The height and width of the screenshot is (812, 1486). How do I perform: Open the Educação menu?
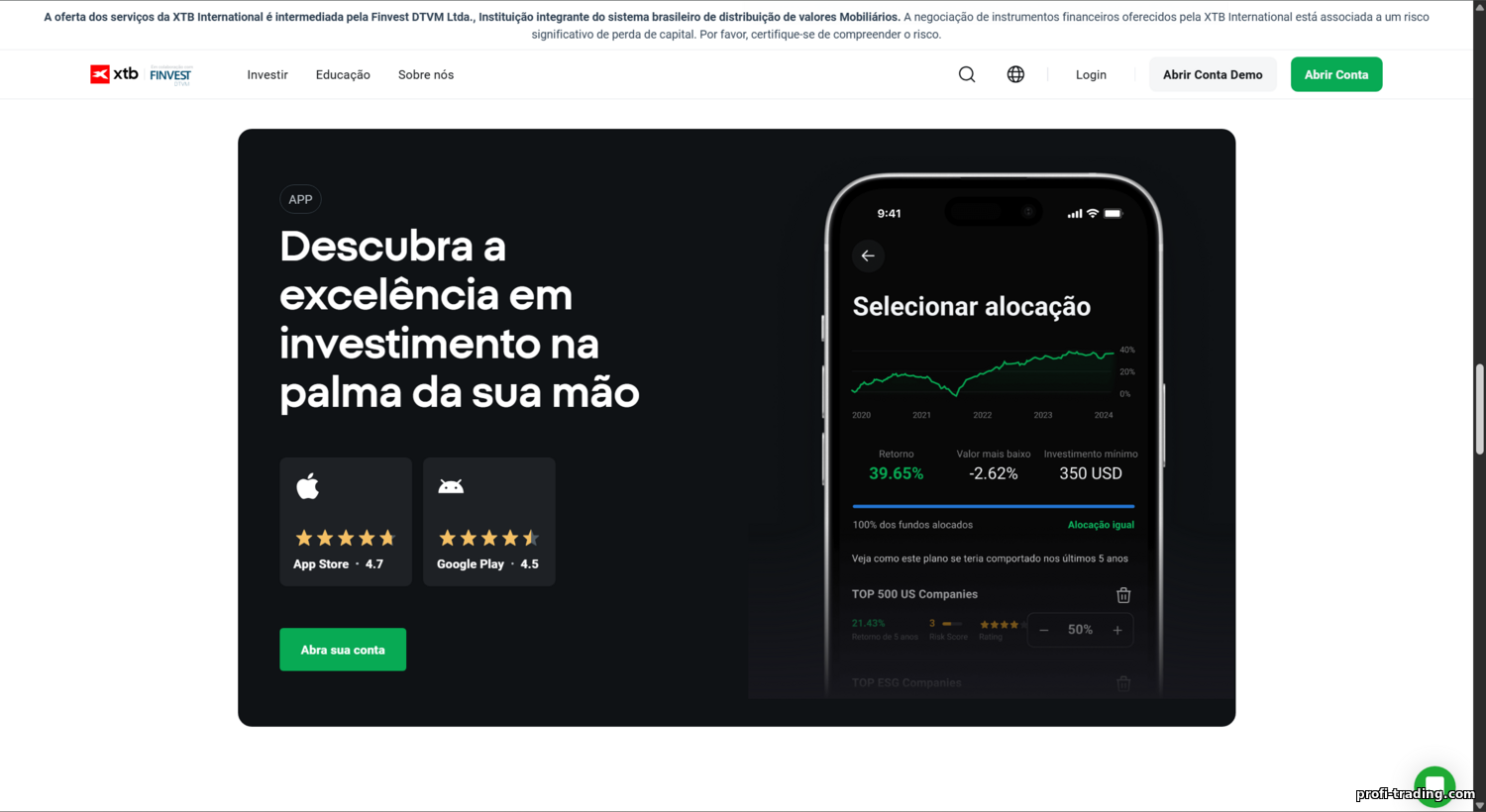coord(343,74)
